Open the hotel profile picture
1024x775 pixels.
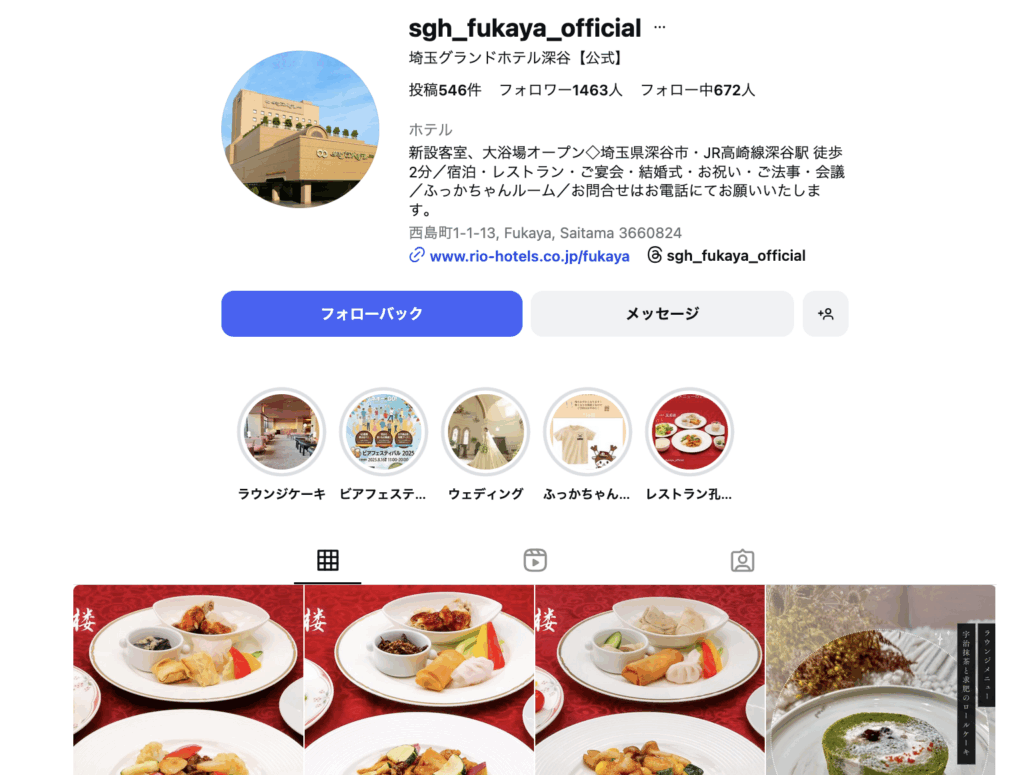(300, 130)
